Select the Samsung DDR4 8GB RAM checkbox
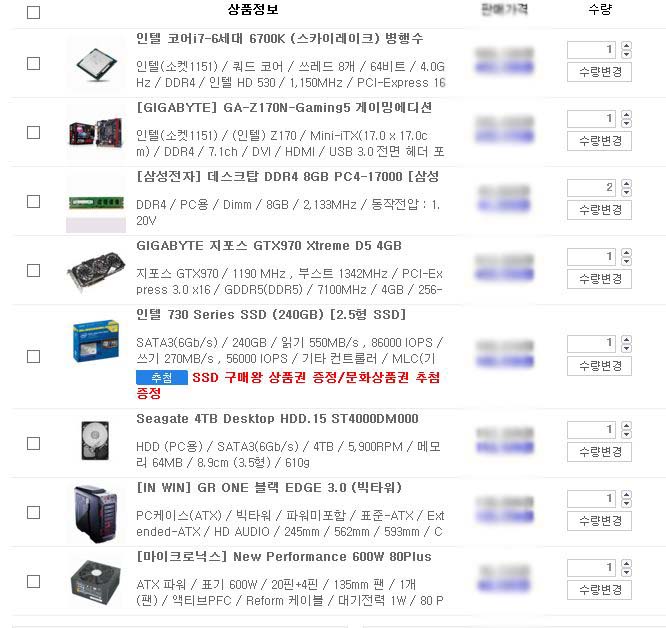Image resolution: width=666 pixels, height=628 pixels. (34, 201)
